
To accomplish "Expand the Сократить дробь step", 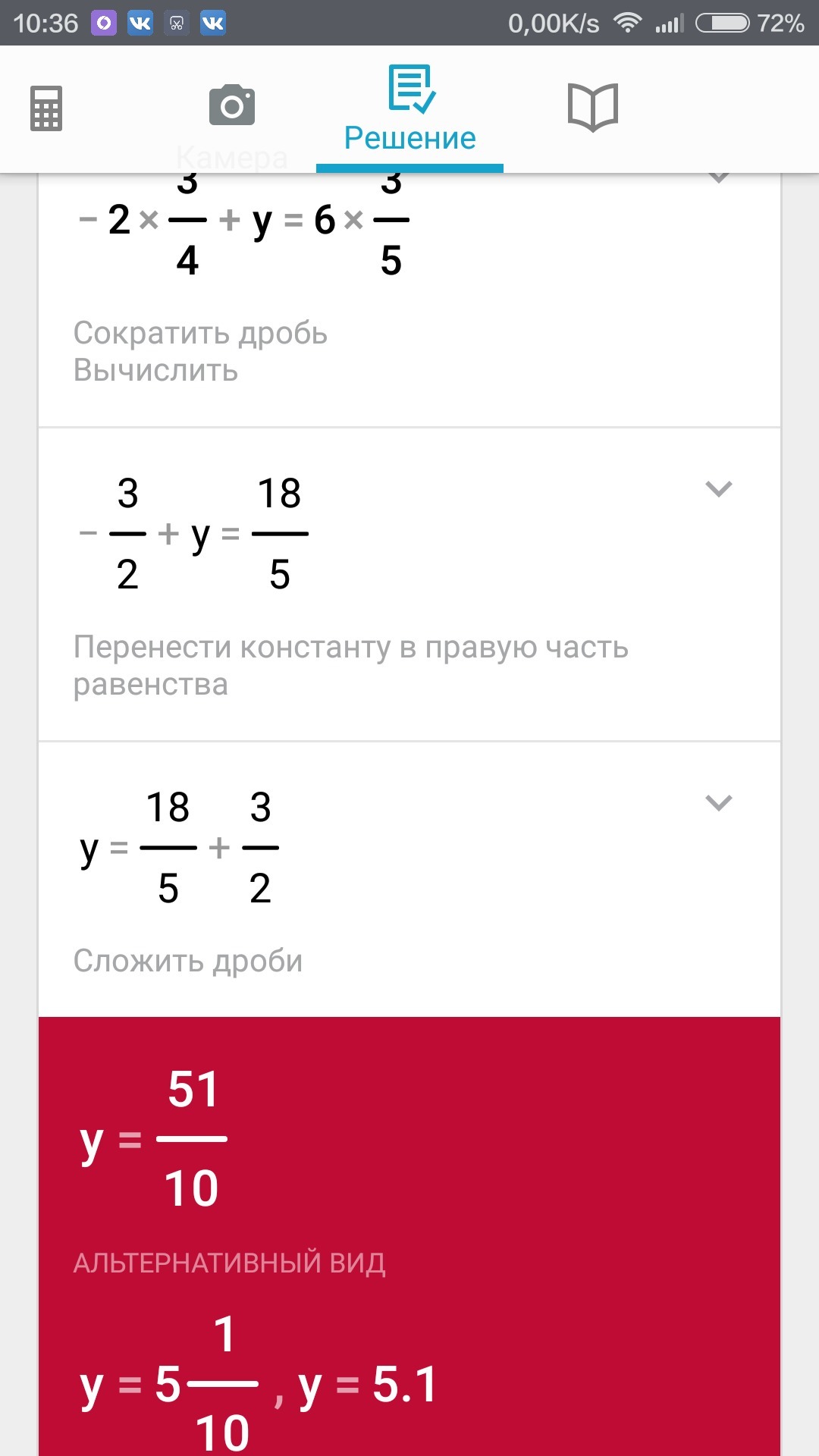I will [718, 179].
